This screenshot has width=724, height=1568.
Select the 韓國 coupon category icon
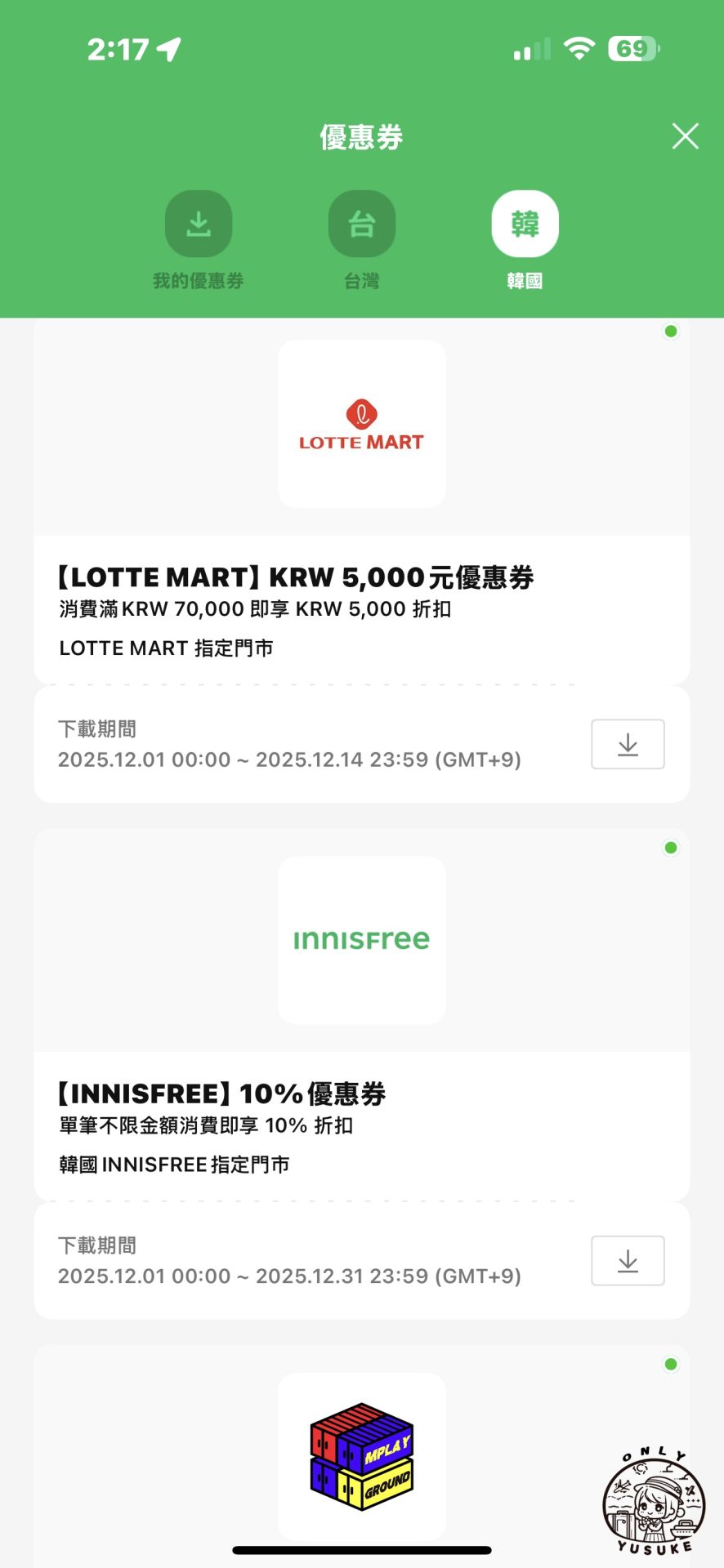(x=525, y=222)
